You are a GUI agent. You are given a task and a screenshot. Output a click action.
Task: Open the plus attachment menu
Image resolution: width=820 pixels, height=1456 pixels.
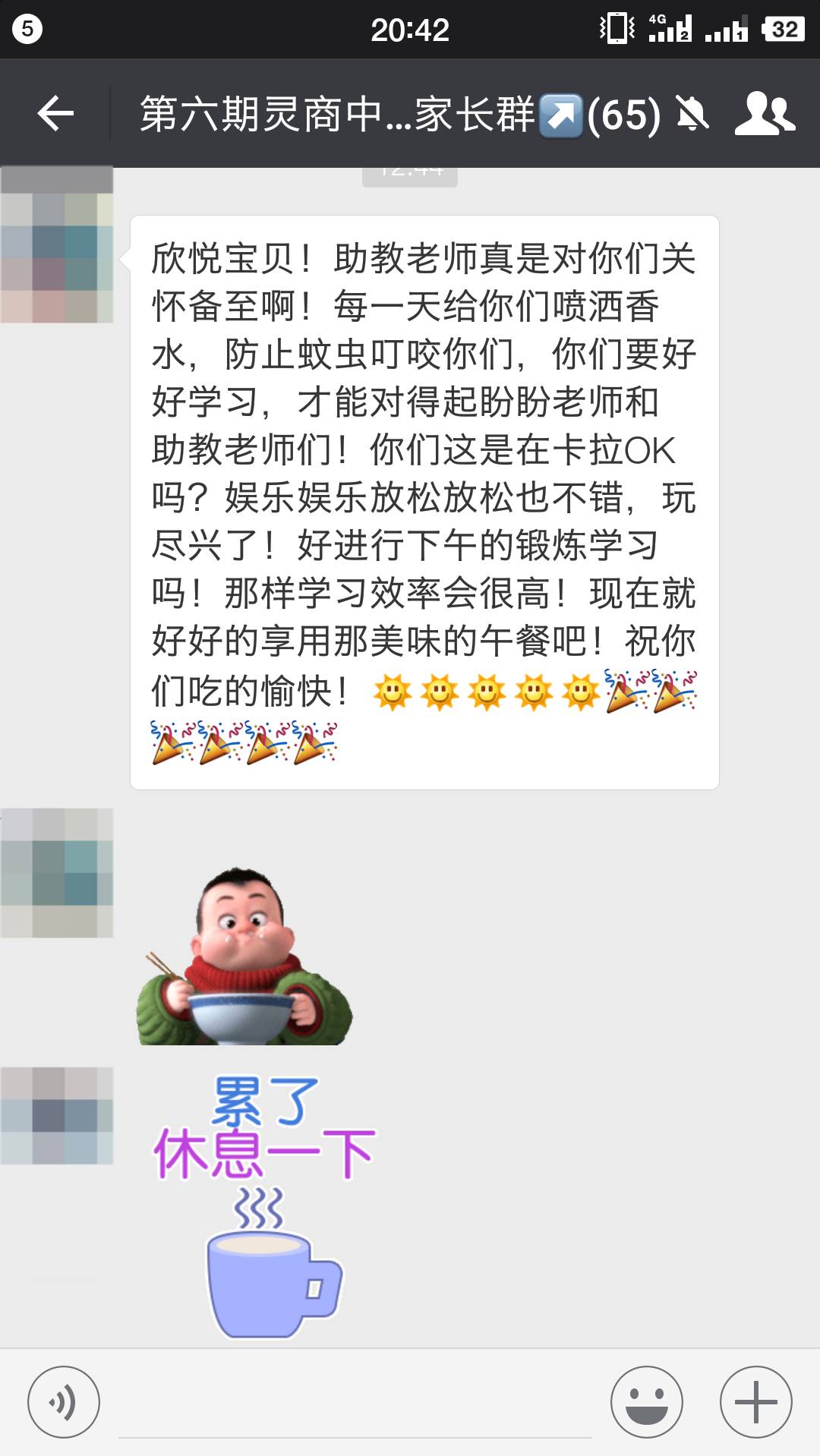click(x=756, y=1402)
